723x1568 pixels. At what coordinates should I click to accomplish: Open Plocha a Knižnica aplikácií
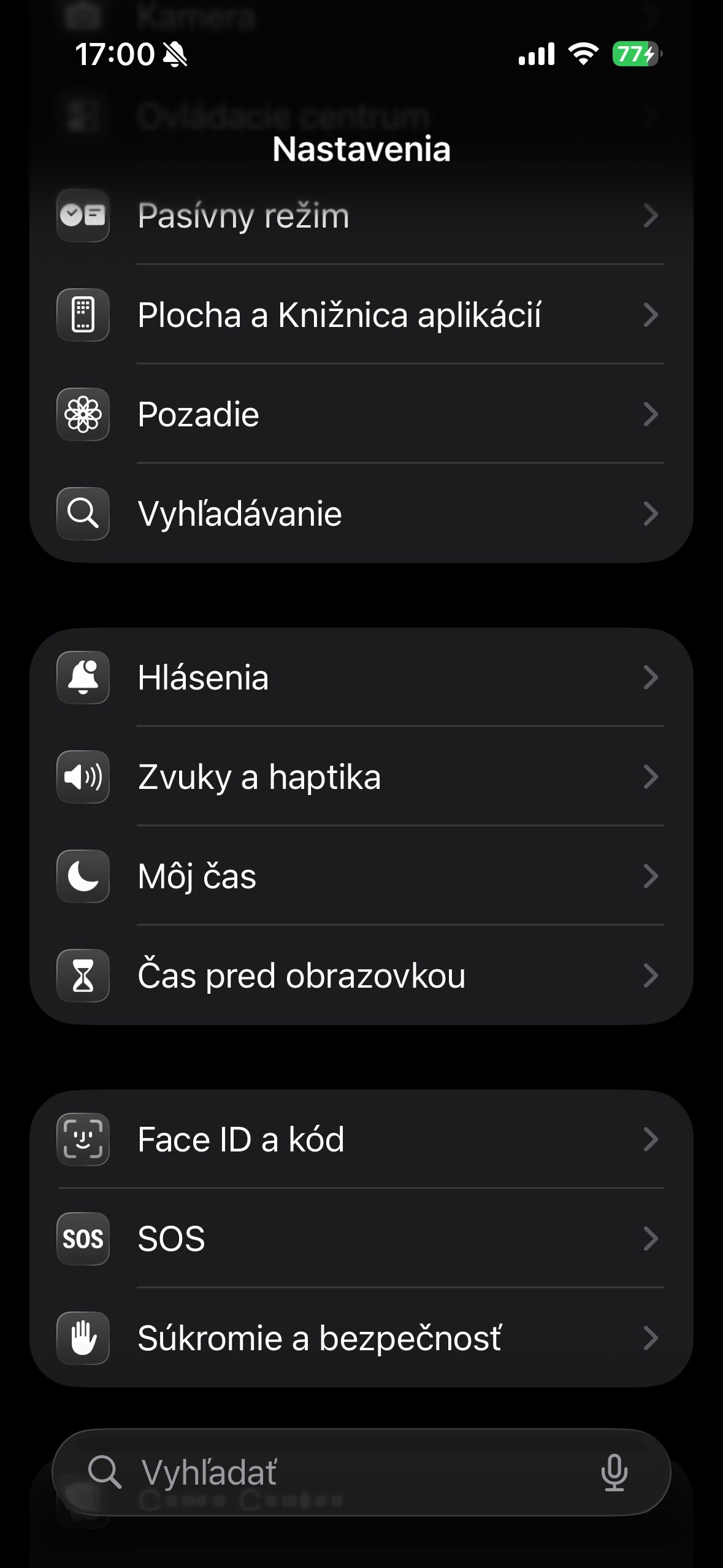(361, 315)
